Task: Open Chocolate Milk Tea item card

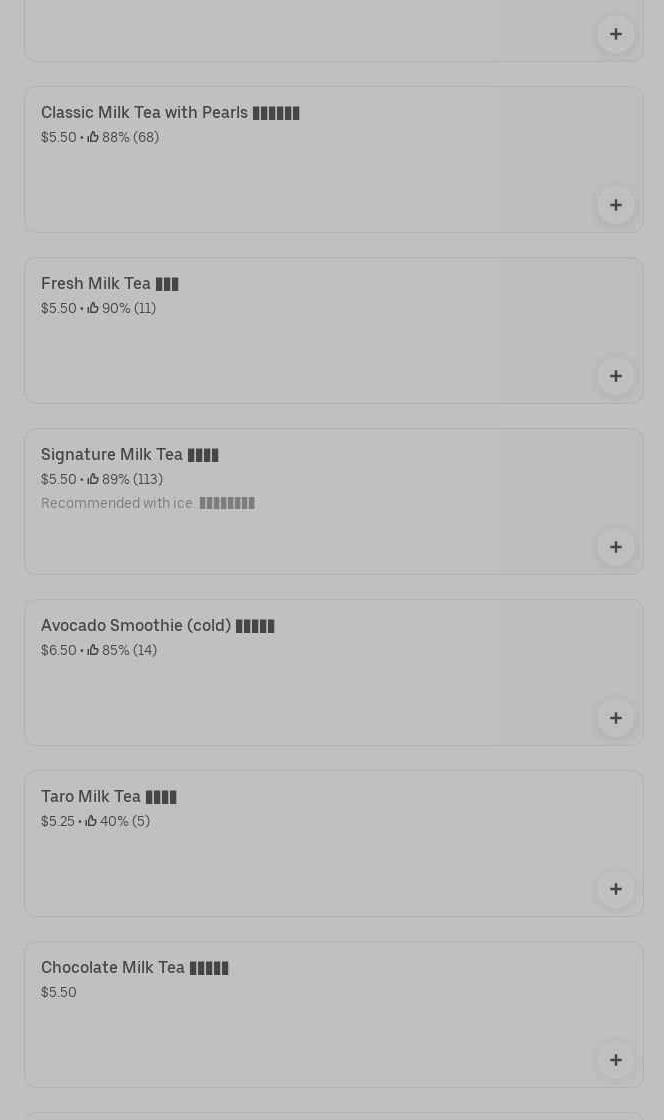Action: (333, 1014)
